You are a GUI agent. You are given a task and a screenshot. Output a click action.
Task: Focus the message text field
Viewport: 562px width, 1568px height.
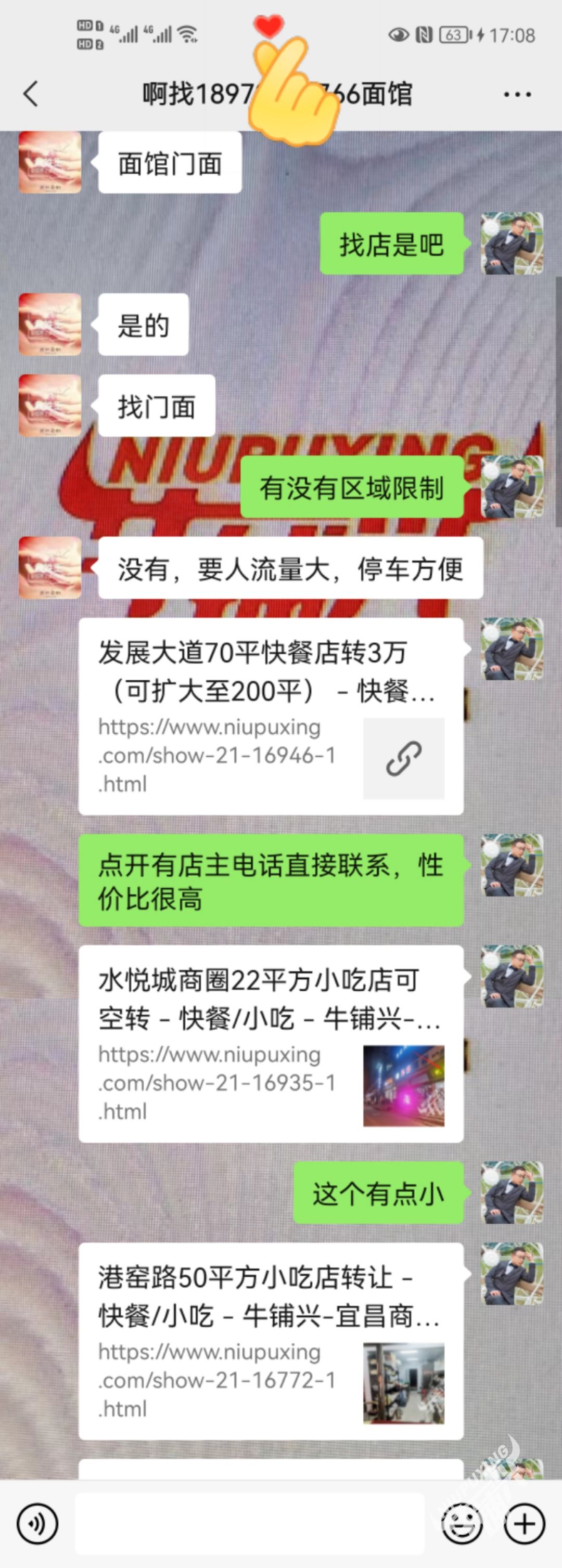click(x=250, y=1524)
